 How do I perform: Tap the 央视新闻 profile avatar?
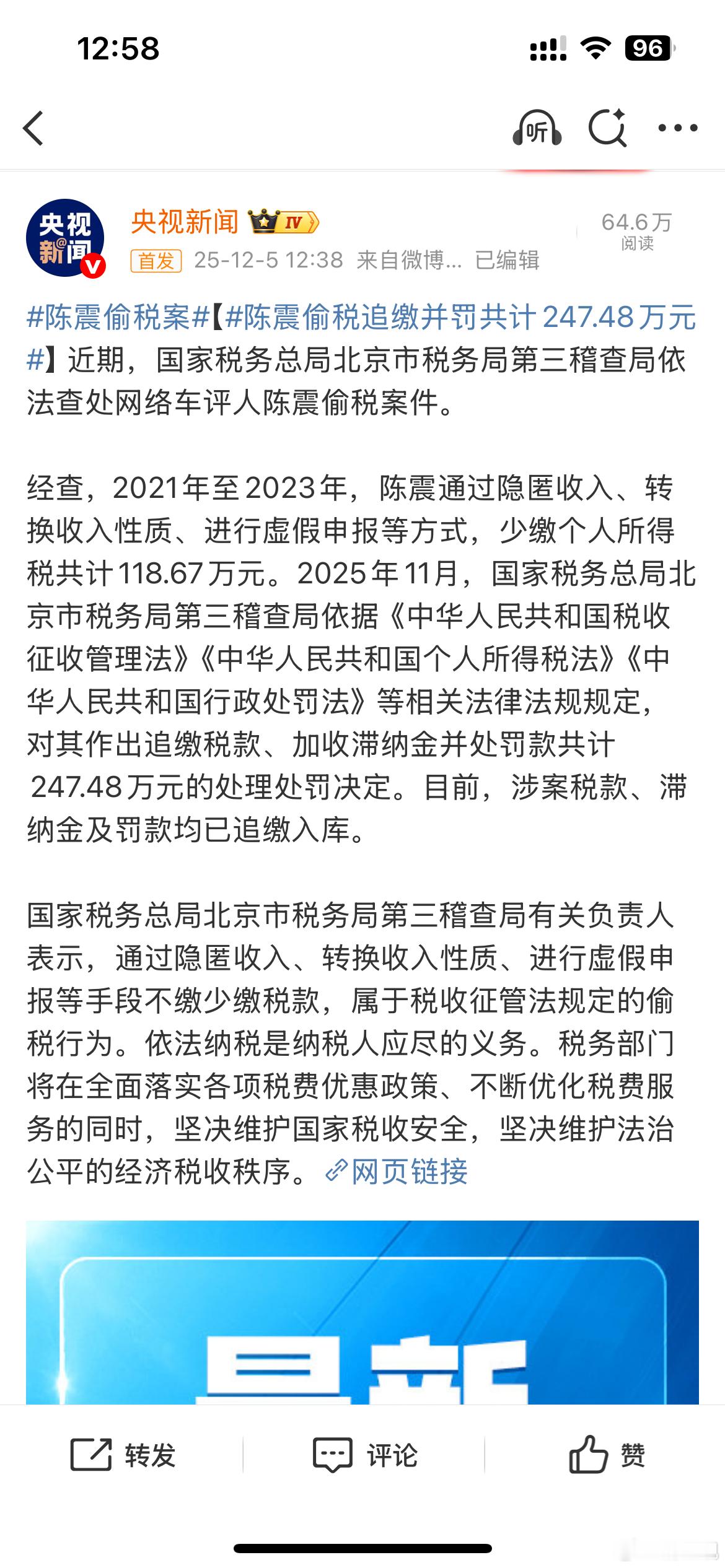[65, 235]
